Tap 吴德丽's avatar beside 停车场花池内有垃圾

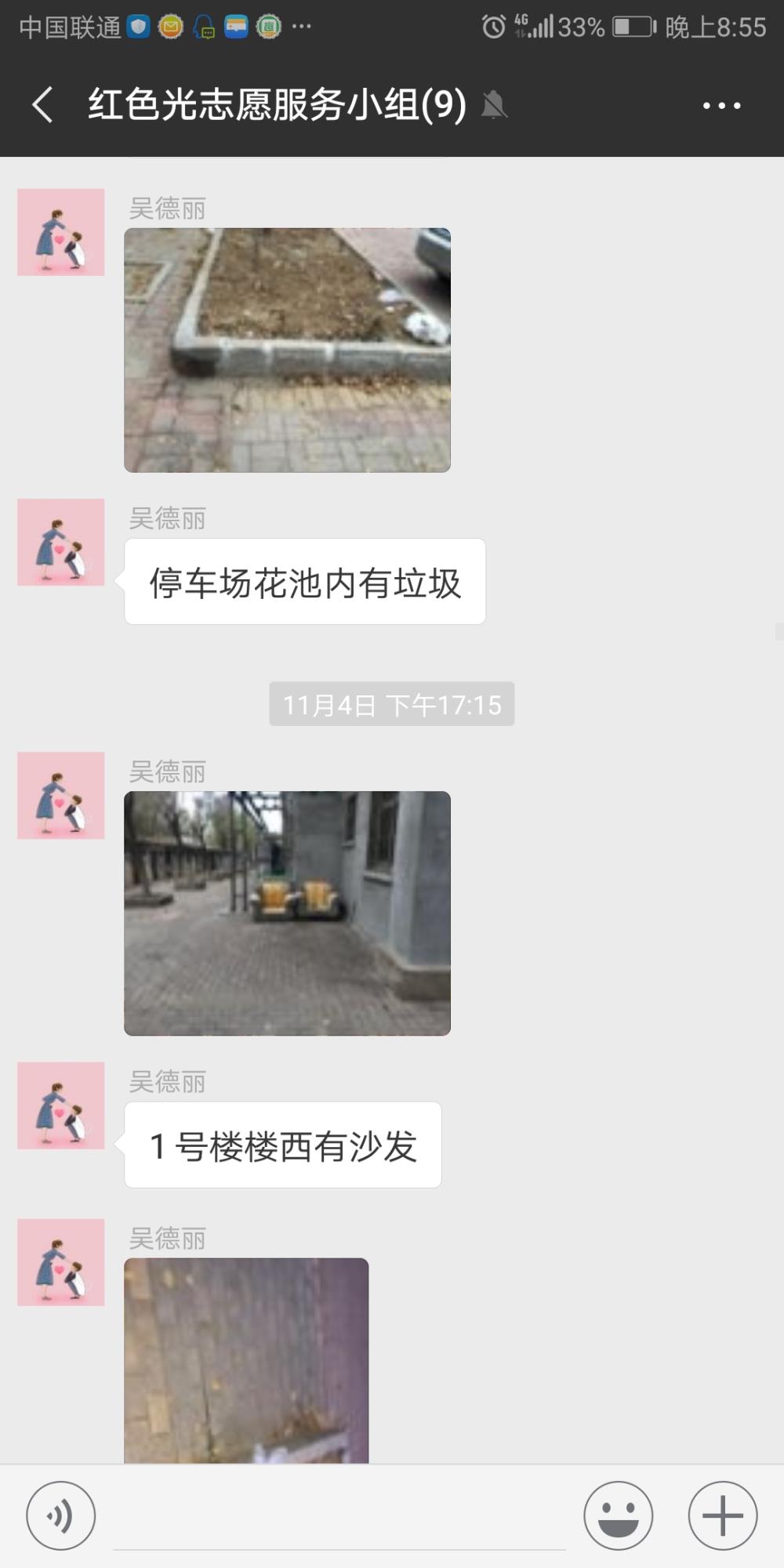coord(61,542)
